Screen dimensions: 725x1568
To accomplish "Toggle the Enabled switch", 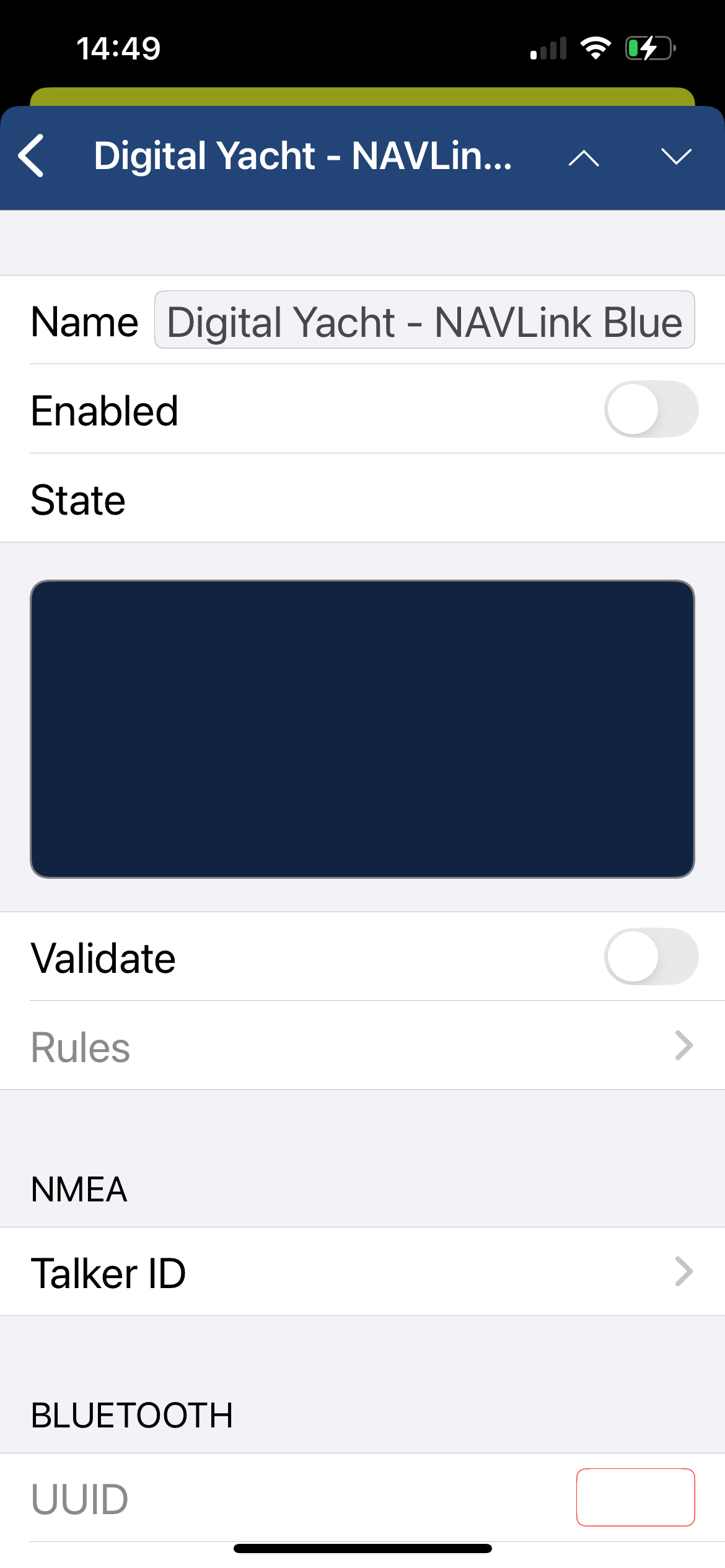I will click(x=651, y=409).
